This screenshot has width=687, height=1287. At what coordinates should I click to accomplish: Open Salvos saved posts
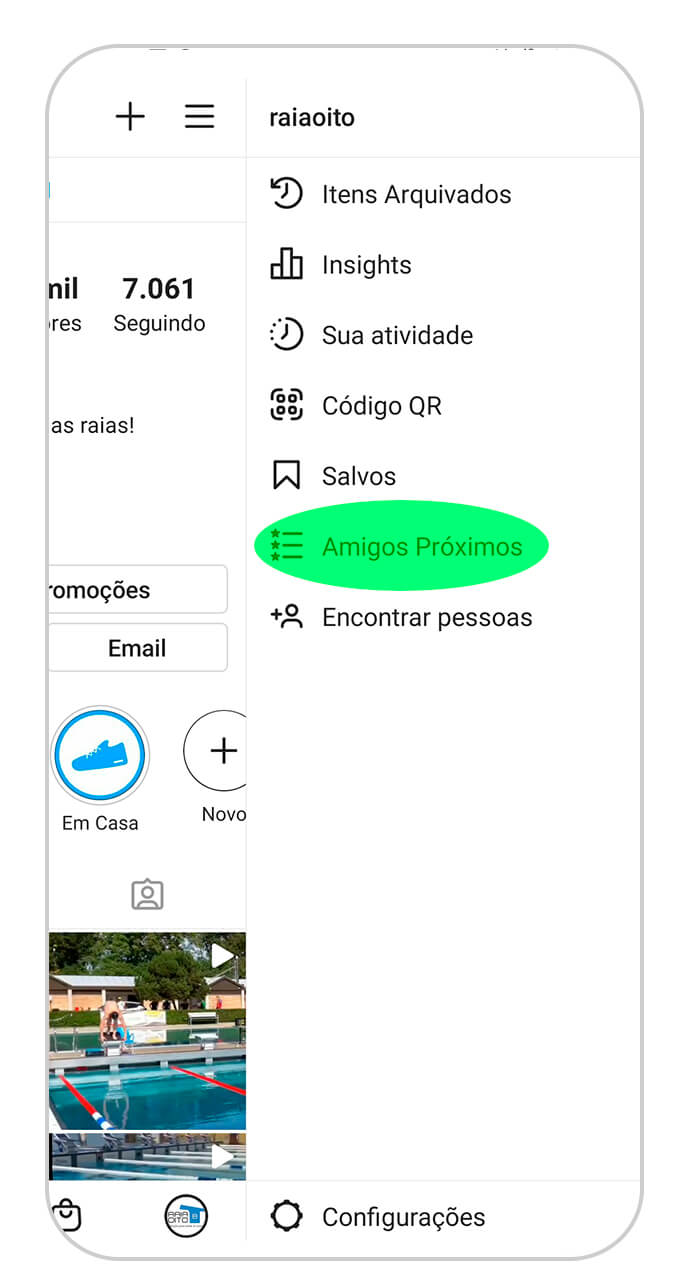(358, 476)
